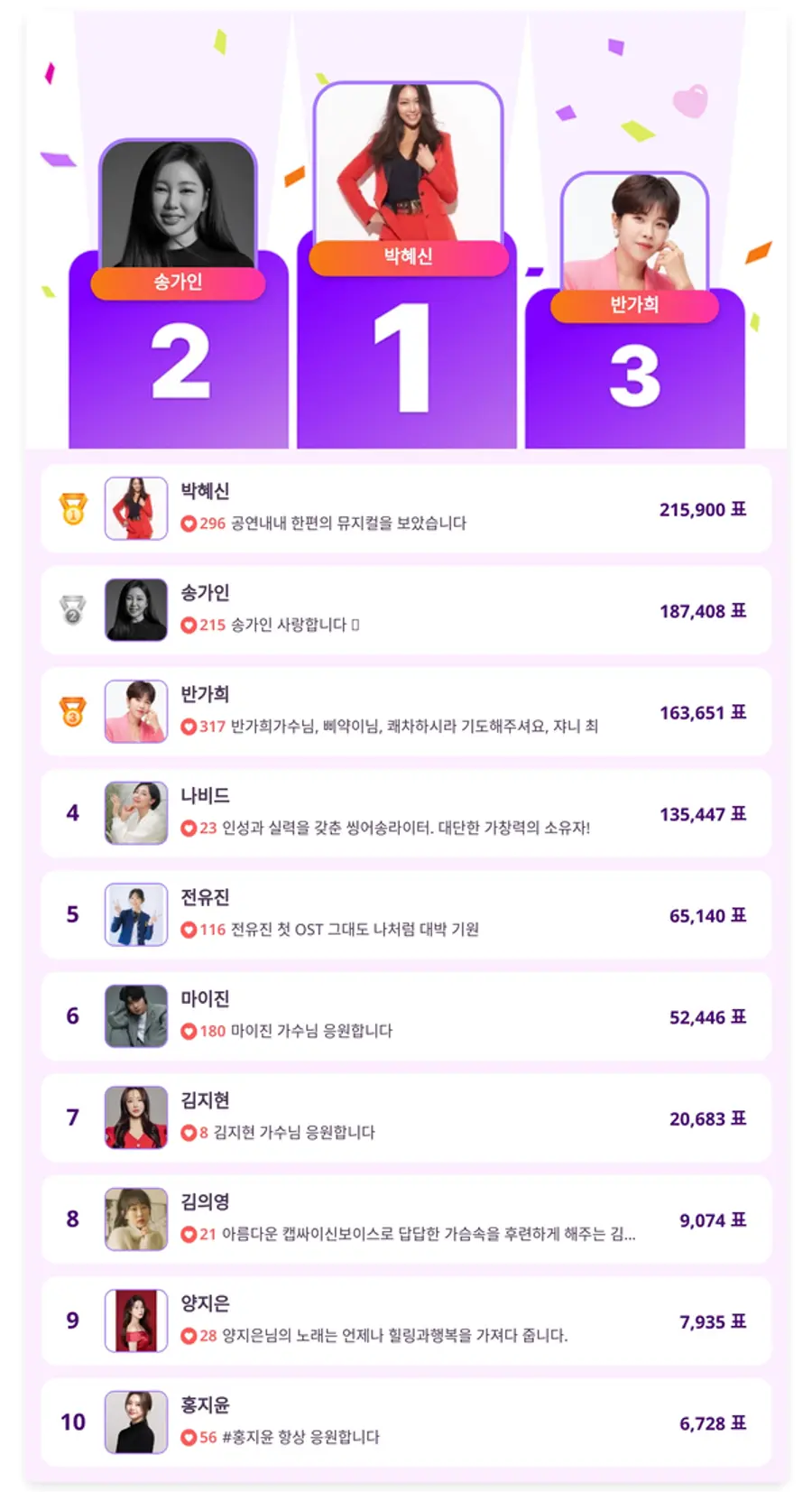The width and height of the screenshot is (812, 1492).
Task: Expand the rank 5 row for 전유진
Action: click(406, 914)
